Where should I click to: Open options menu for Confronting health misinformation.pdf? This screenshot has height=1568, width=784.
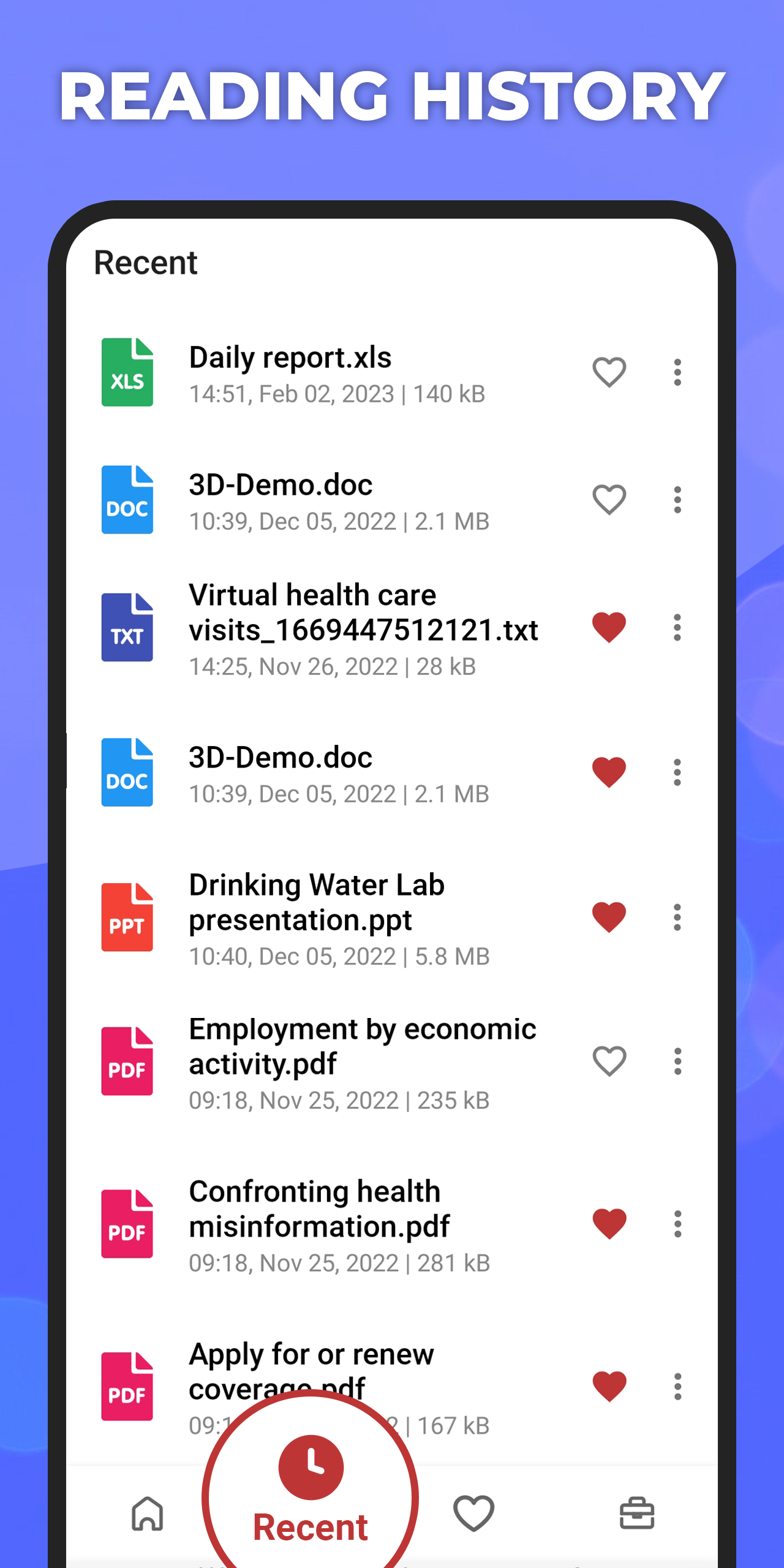[x=677, y=1225]
